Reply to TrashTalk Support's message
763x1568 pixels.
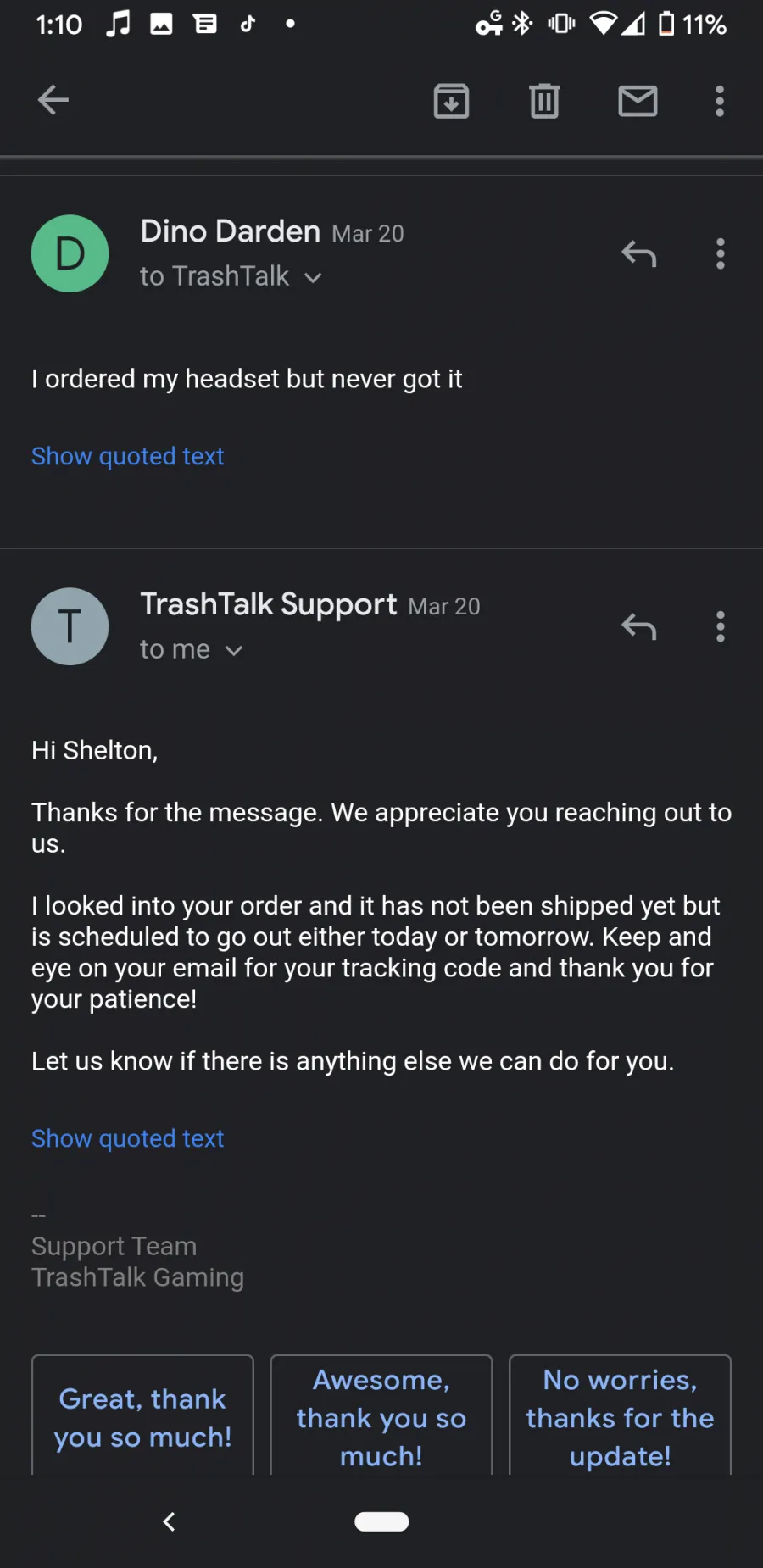pyautogui.click(x=639, y=627)
